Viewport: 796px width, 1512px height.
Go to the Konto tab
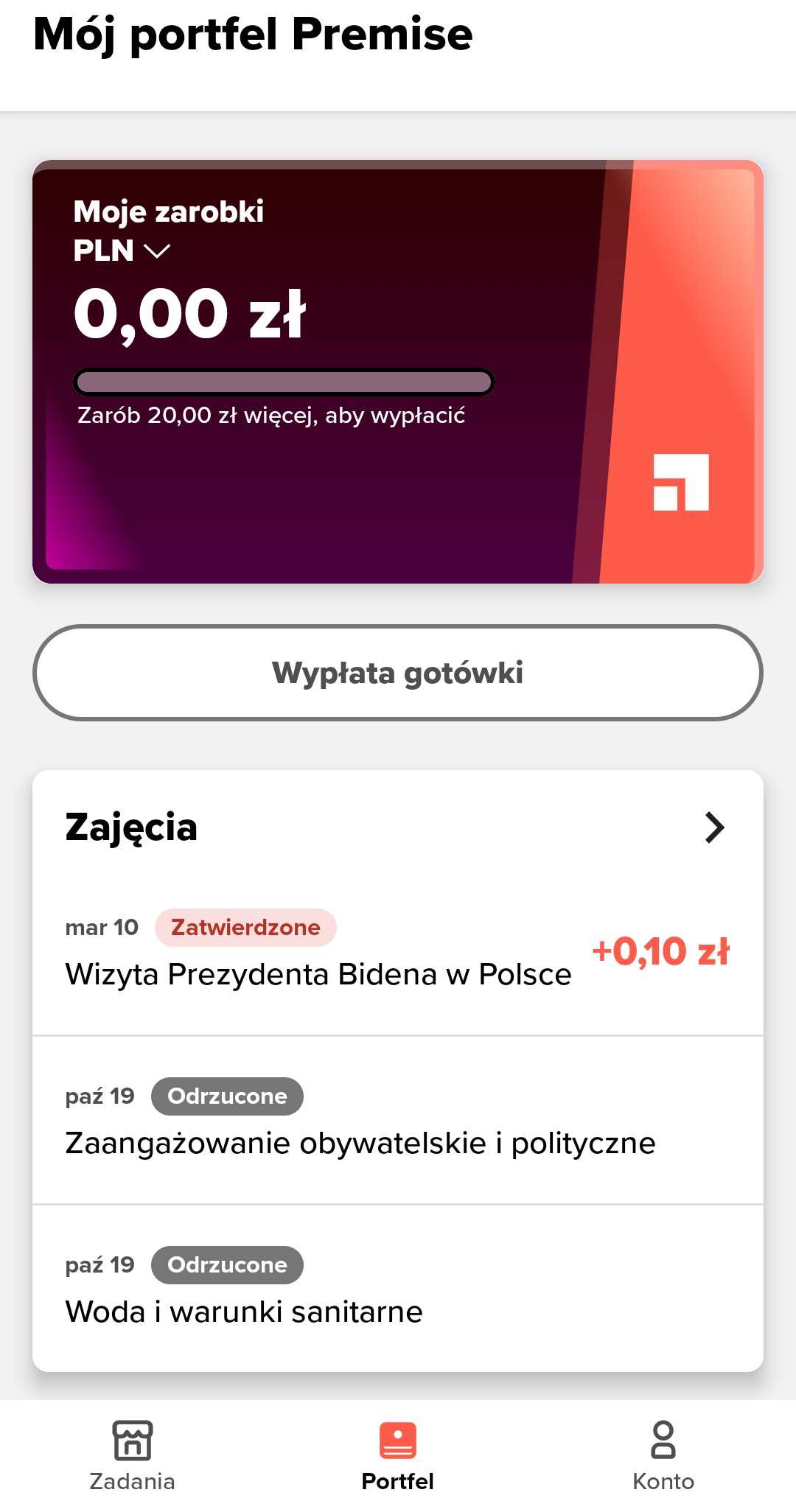coord(663,1456)
